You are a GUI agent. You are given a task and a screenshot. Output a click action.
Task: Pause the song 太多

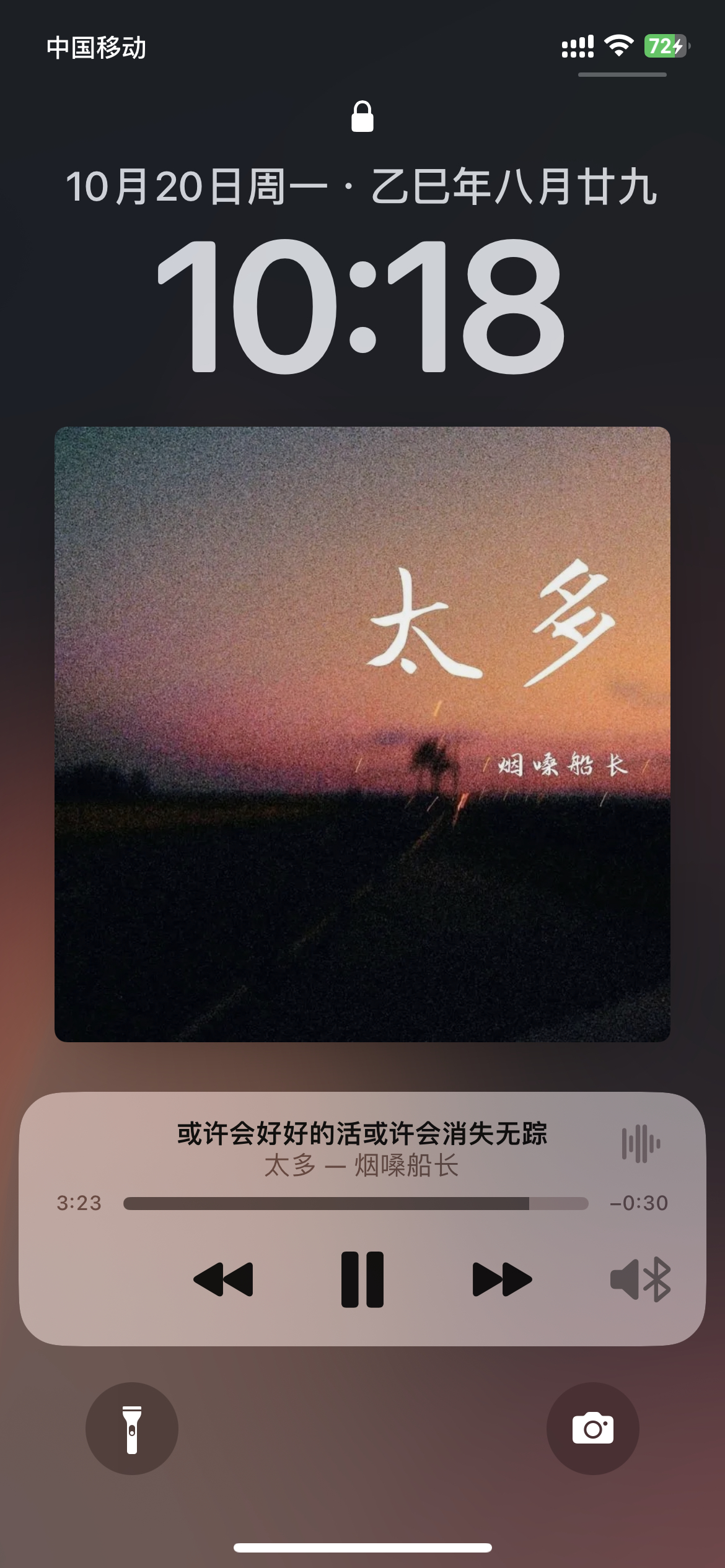362,1279
